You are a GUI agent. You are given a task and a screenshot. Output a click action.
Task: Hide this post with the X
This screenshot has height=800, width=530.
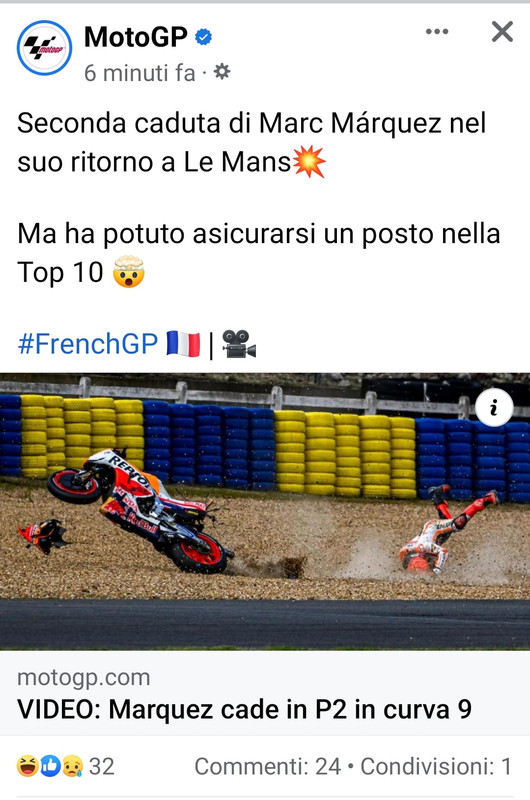tap(502, 32)
